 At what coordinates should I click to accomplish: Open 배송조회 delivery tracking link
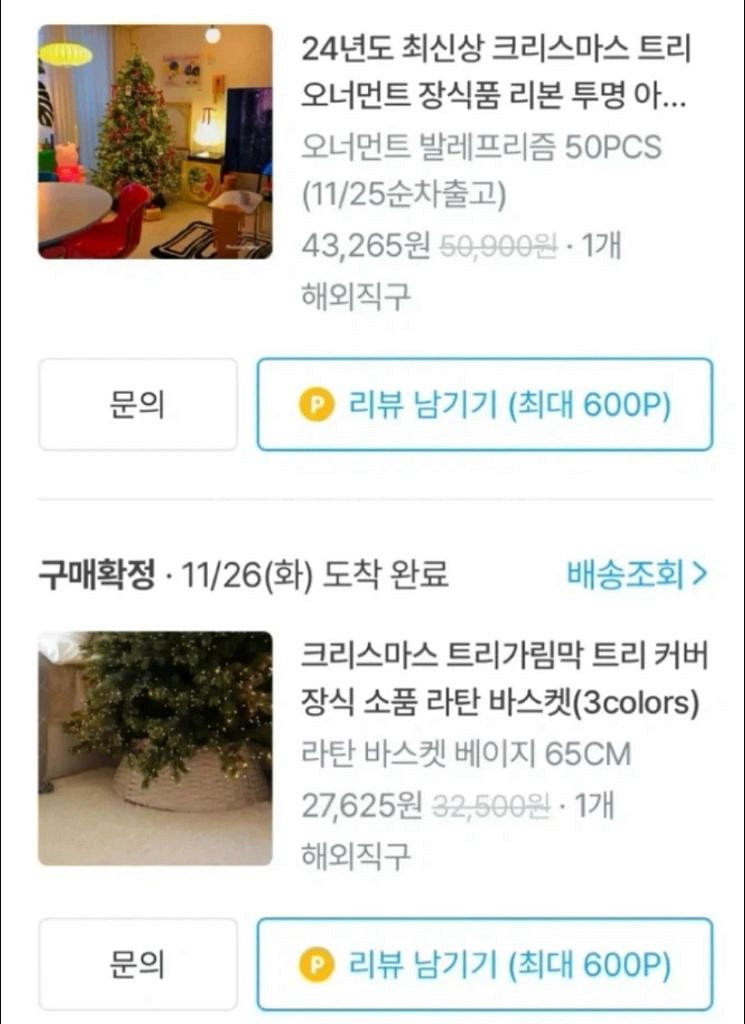click(637, 575)
